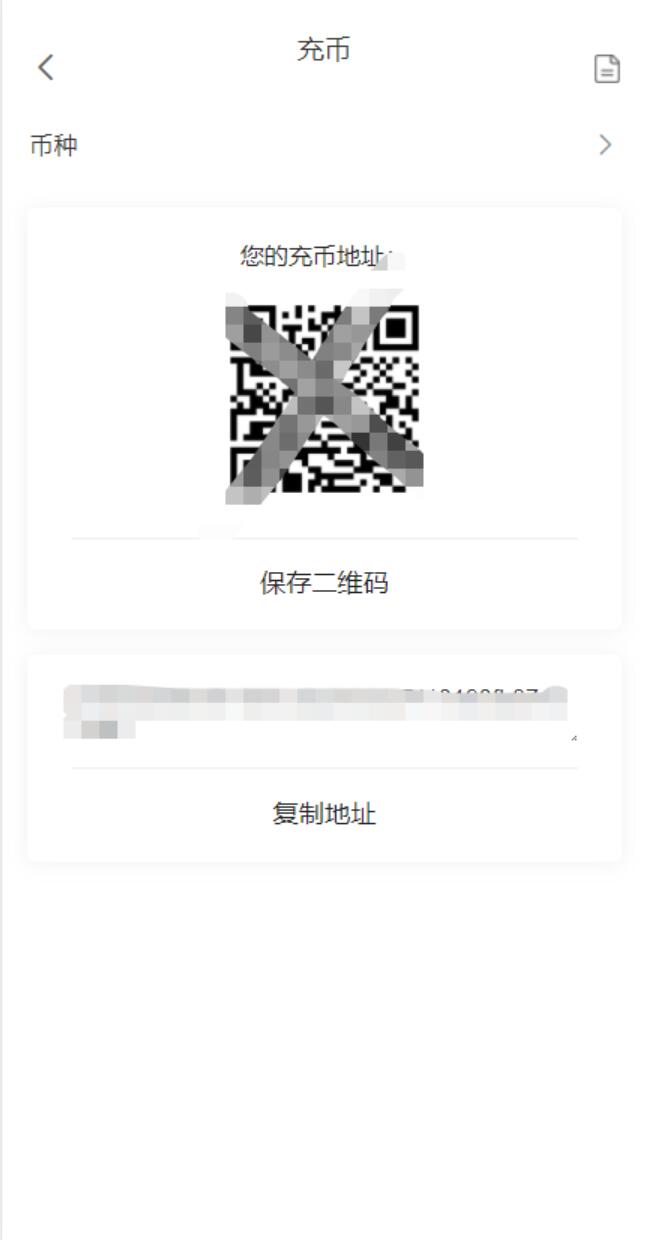645x1240 pixels.
Task: Tap 保存二维码 to save the QR code
Action: tap(324, 584)
